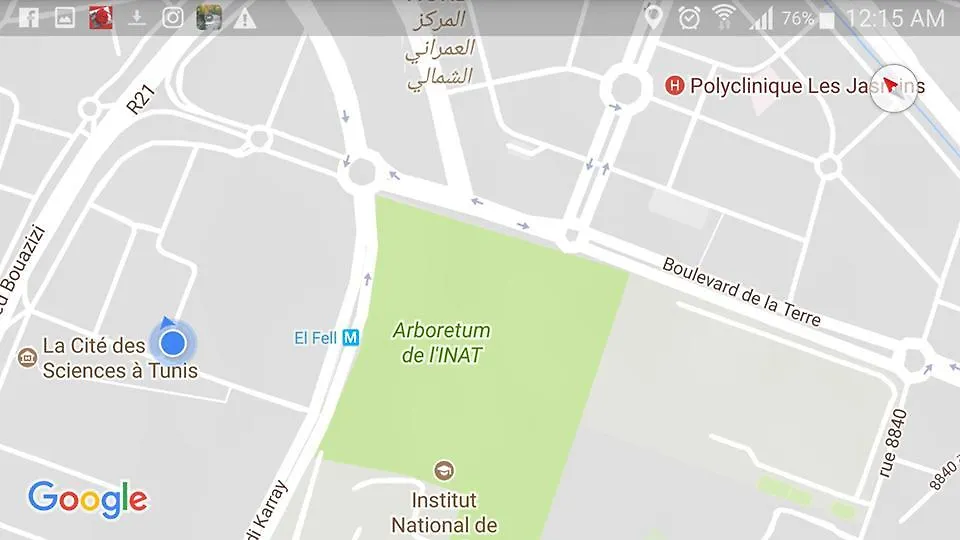Select La Cité des Sciences à Tunis
This screenshot has height=540, width=960.
click(28, 356)
